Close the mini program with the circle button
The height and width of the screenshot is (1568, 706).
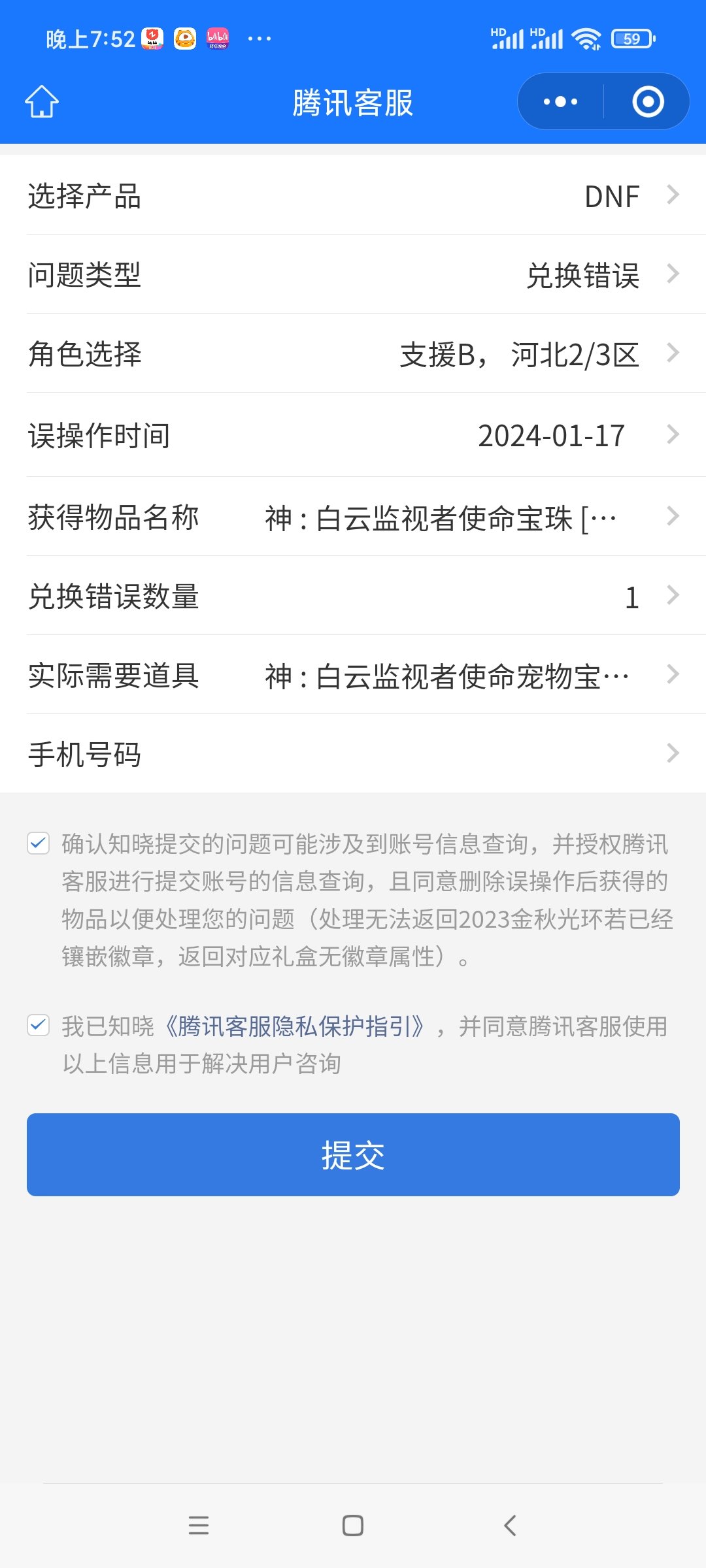tap(648, 102)
